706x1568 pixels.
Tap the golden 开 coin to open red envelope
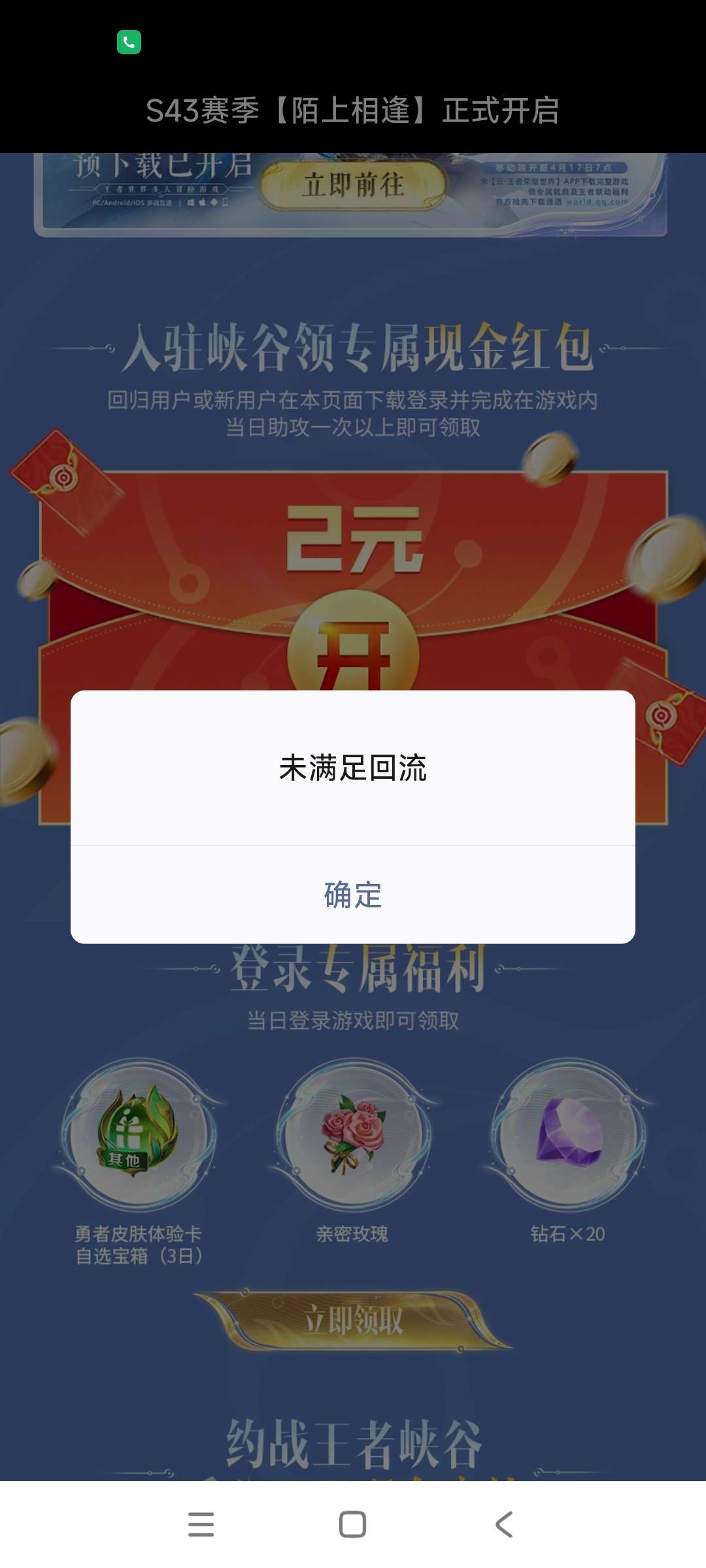tap(353, 660)
